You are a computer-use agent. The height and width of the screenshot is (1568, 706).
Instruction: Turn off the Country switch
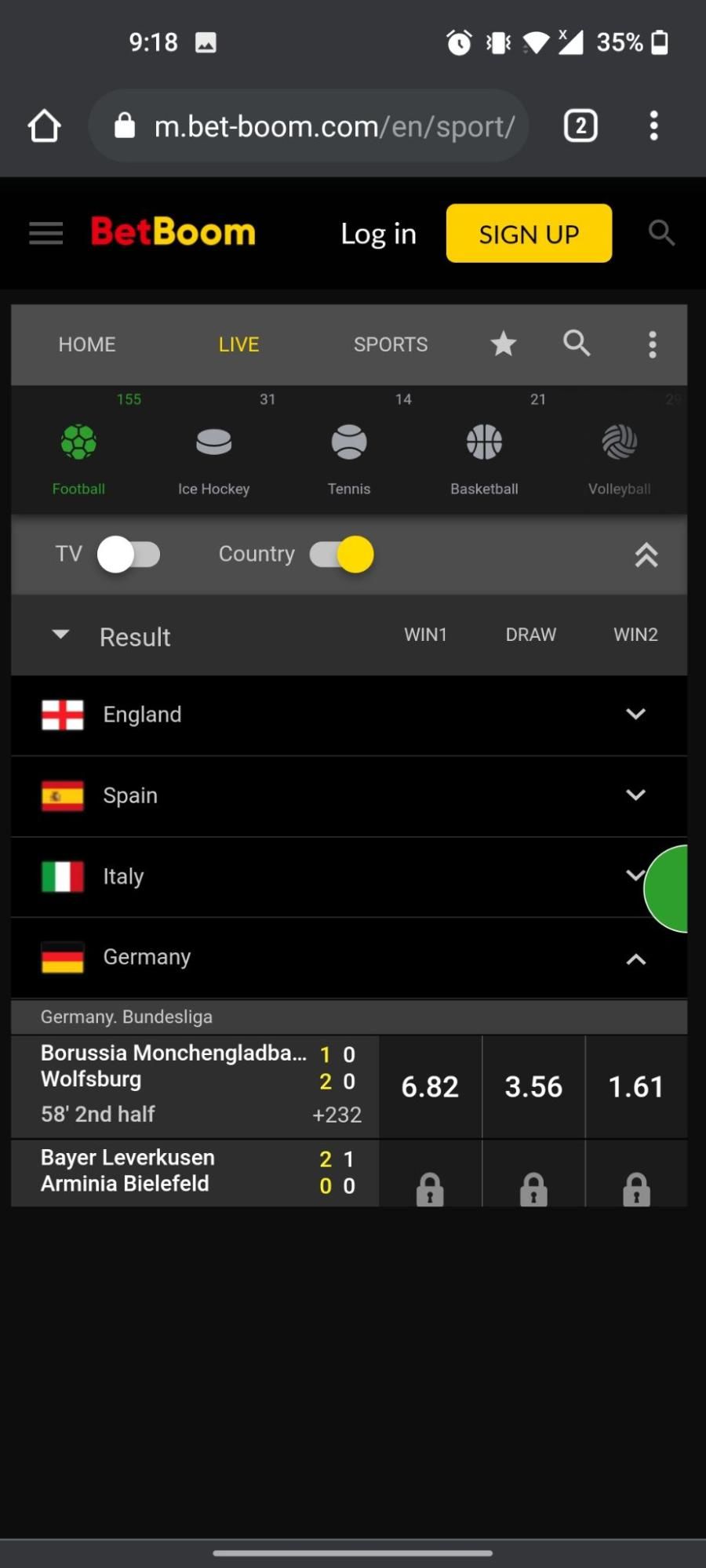(342, 555)
